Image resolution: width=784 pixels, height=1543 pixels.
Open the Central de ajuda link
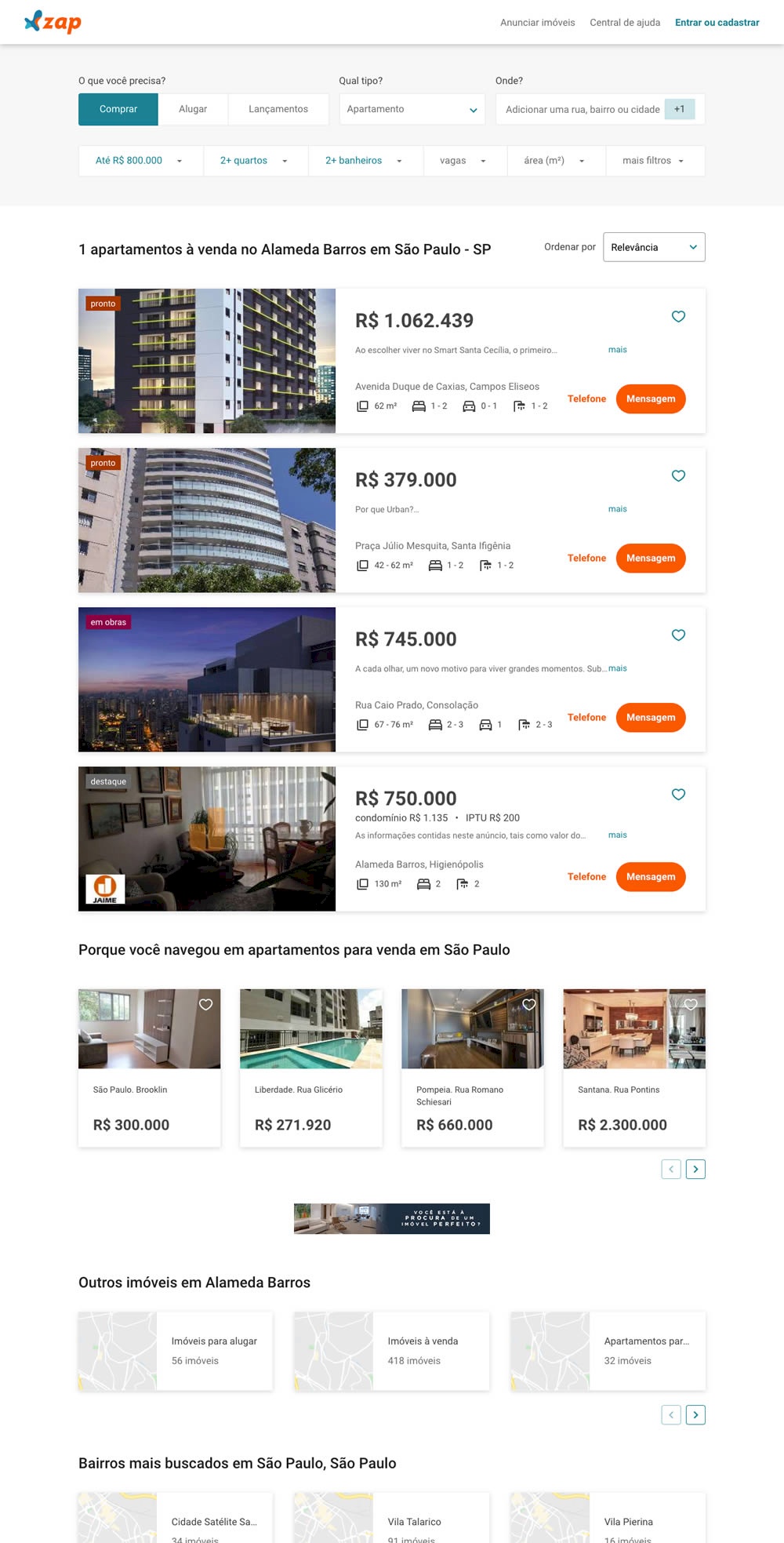(x=625, y=23)
